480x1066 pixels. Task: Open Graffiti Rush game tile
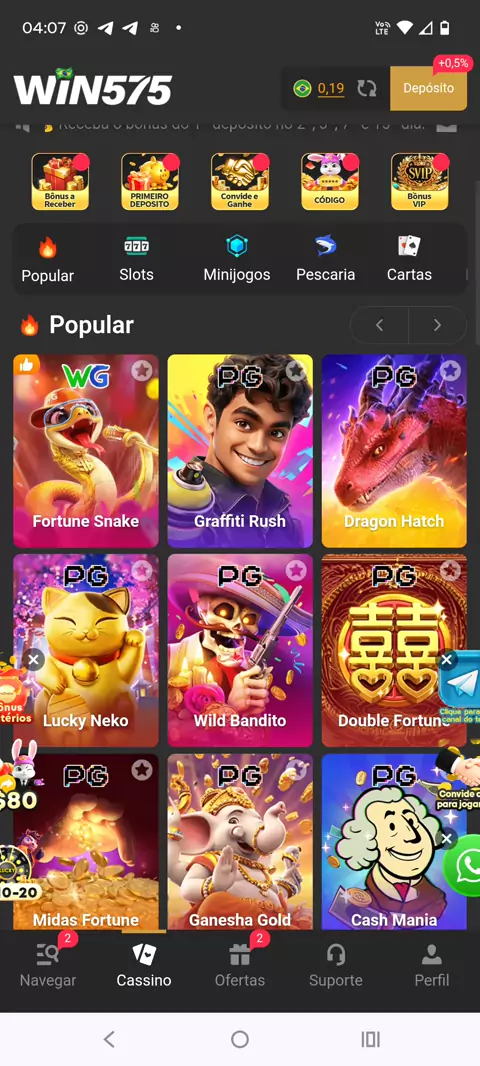(240, 451)
